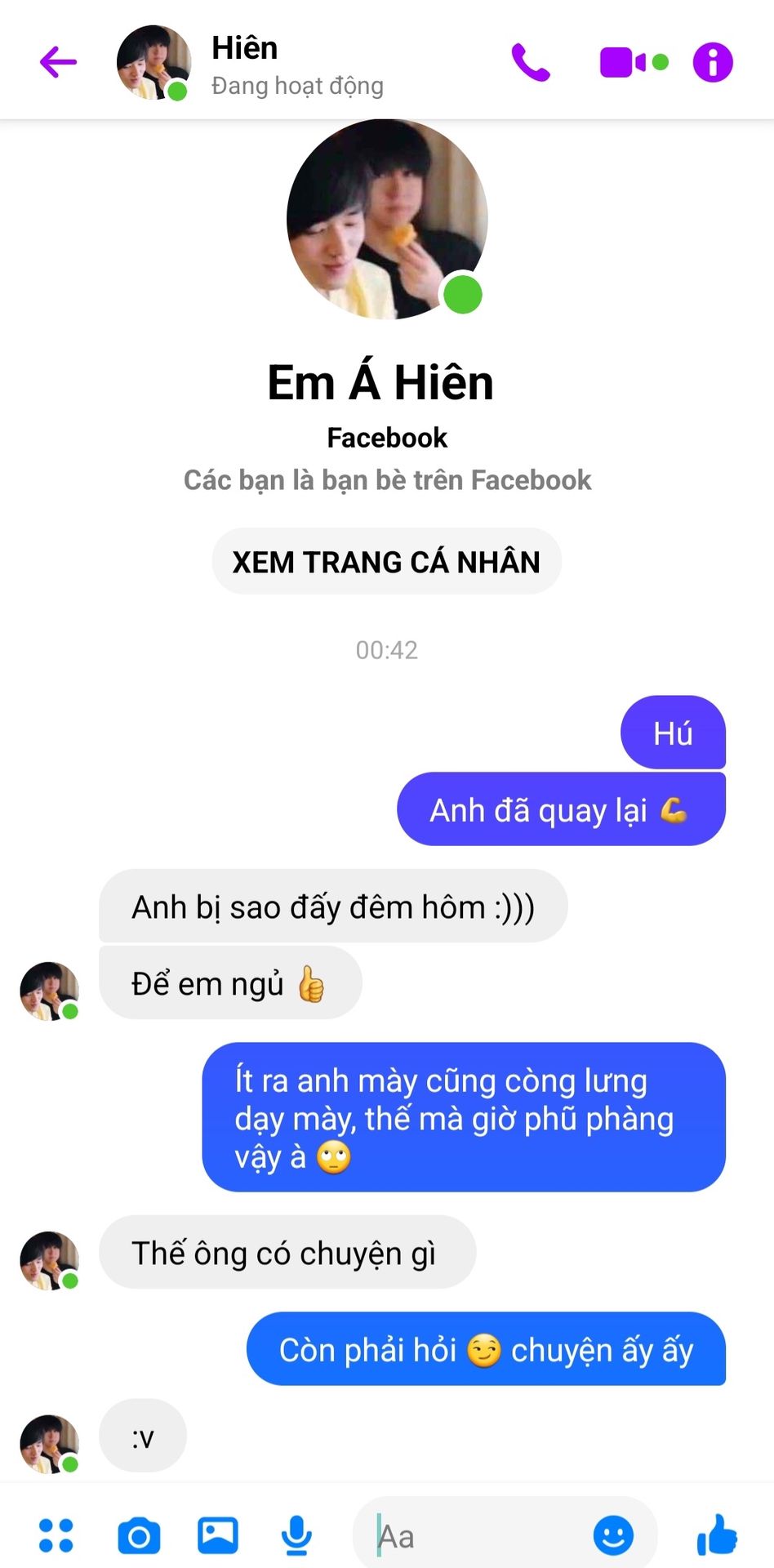Screen dimensions: 774x1568
Task: Send a thumbs-up like
Action: (x=717, y=1535)
